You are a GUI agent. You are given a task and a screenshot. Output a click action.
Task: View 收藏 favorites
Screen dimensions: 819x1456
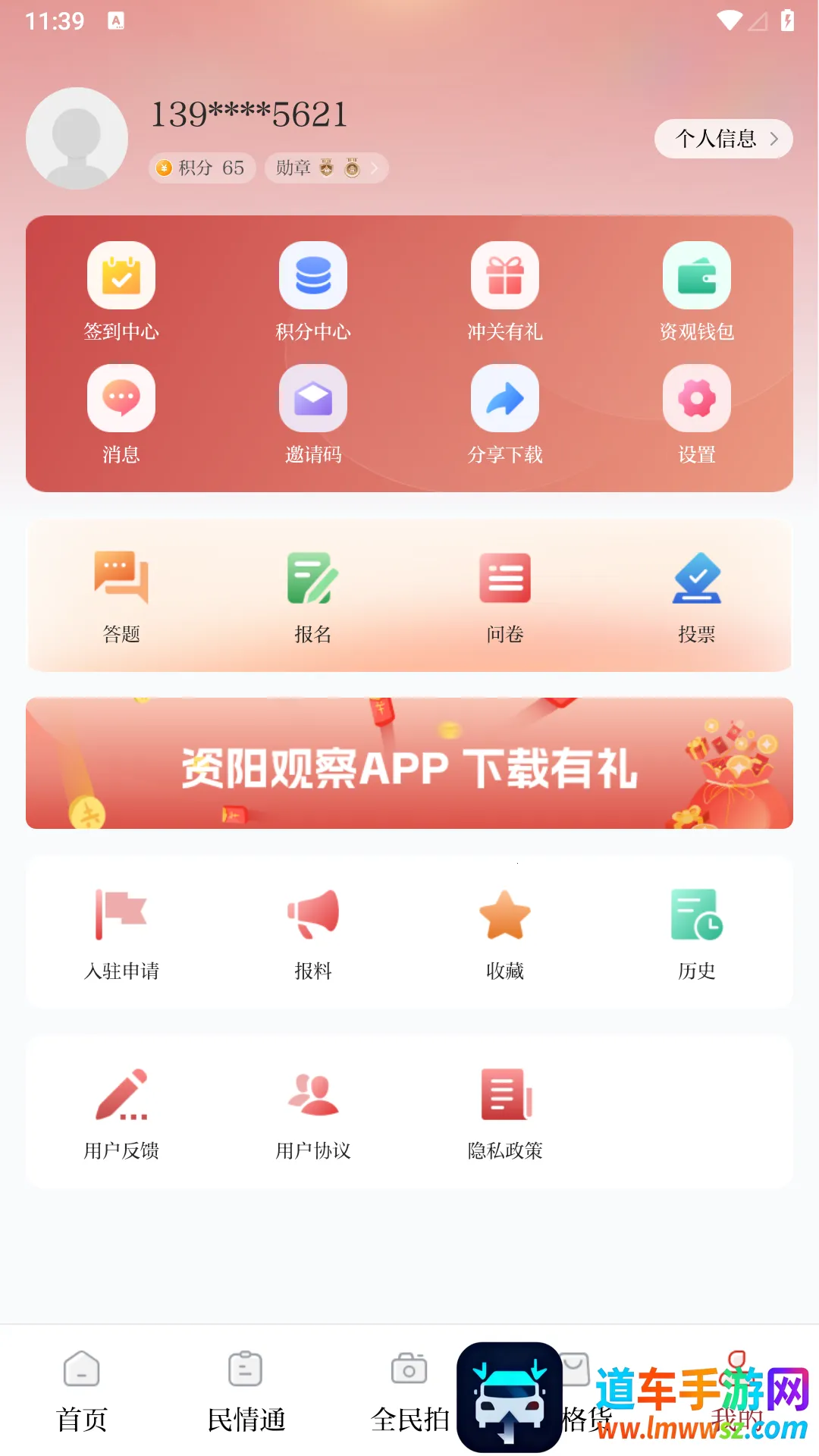505,934
